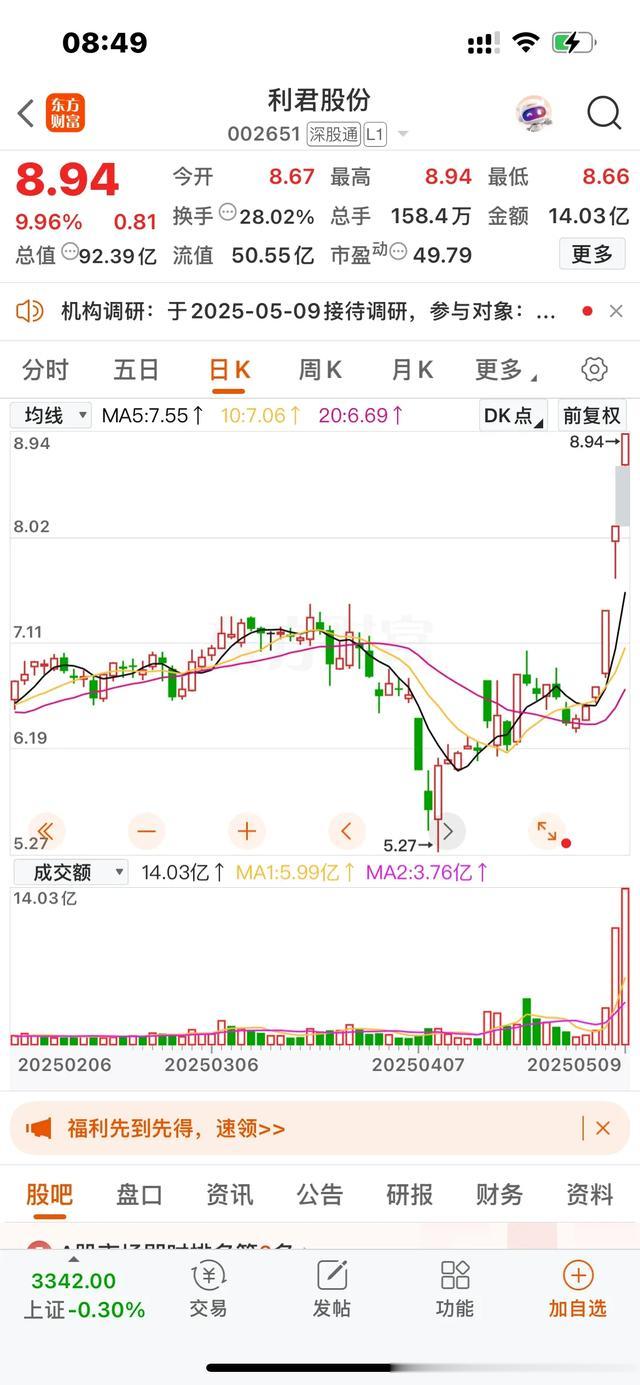
Task: Add stock to watchlist via 加自选
Action: pos(578,1289)
